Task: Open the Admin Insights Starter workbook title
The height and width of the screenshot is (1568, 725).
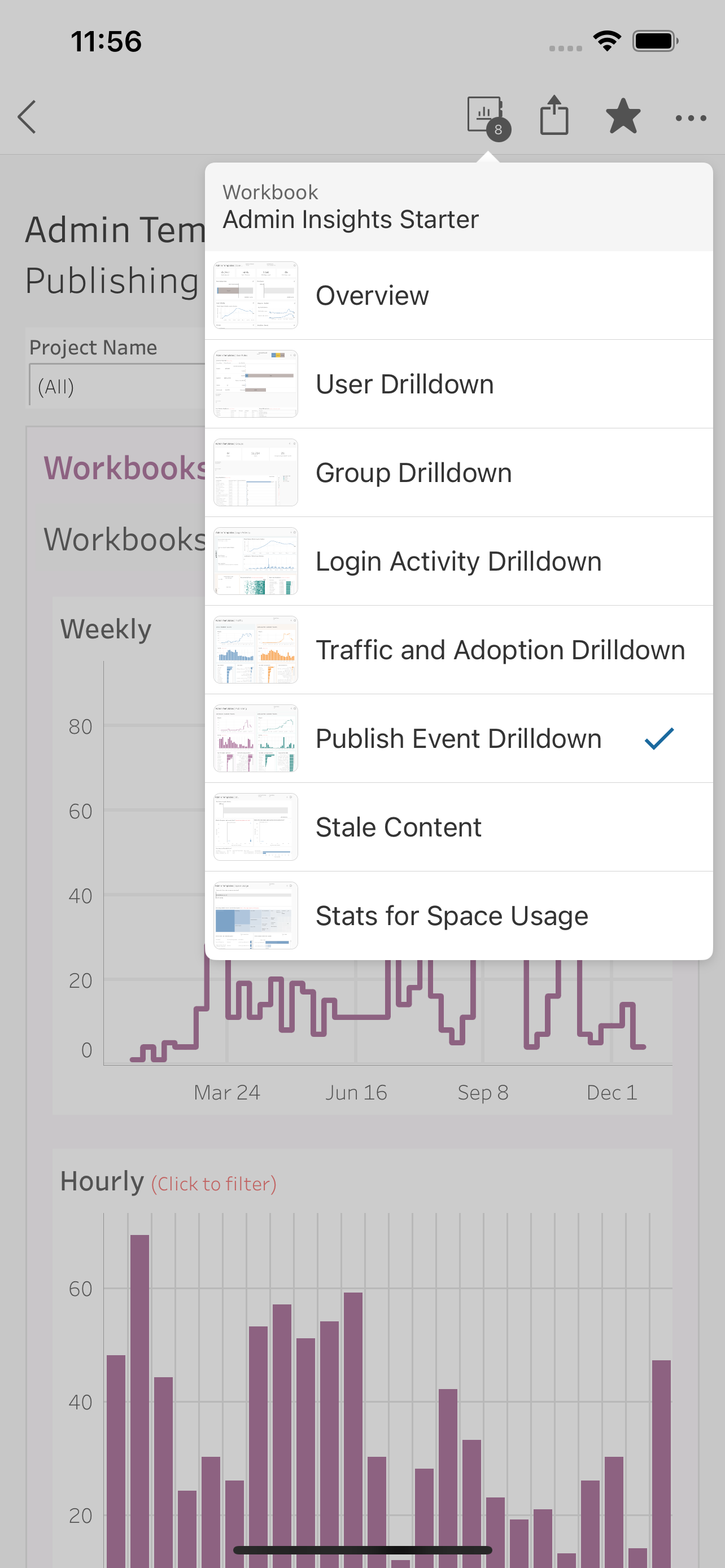Action: click(x=350, y=219)
